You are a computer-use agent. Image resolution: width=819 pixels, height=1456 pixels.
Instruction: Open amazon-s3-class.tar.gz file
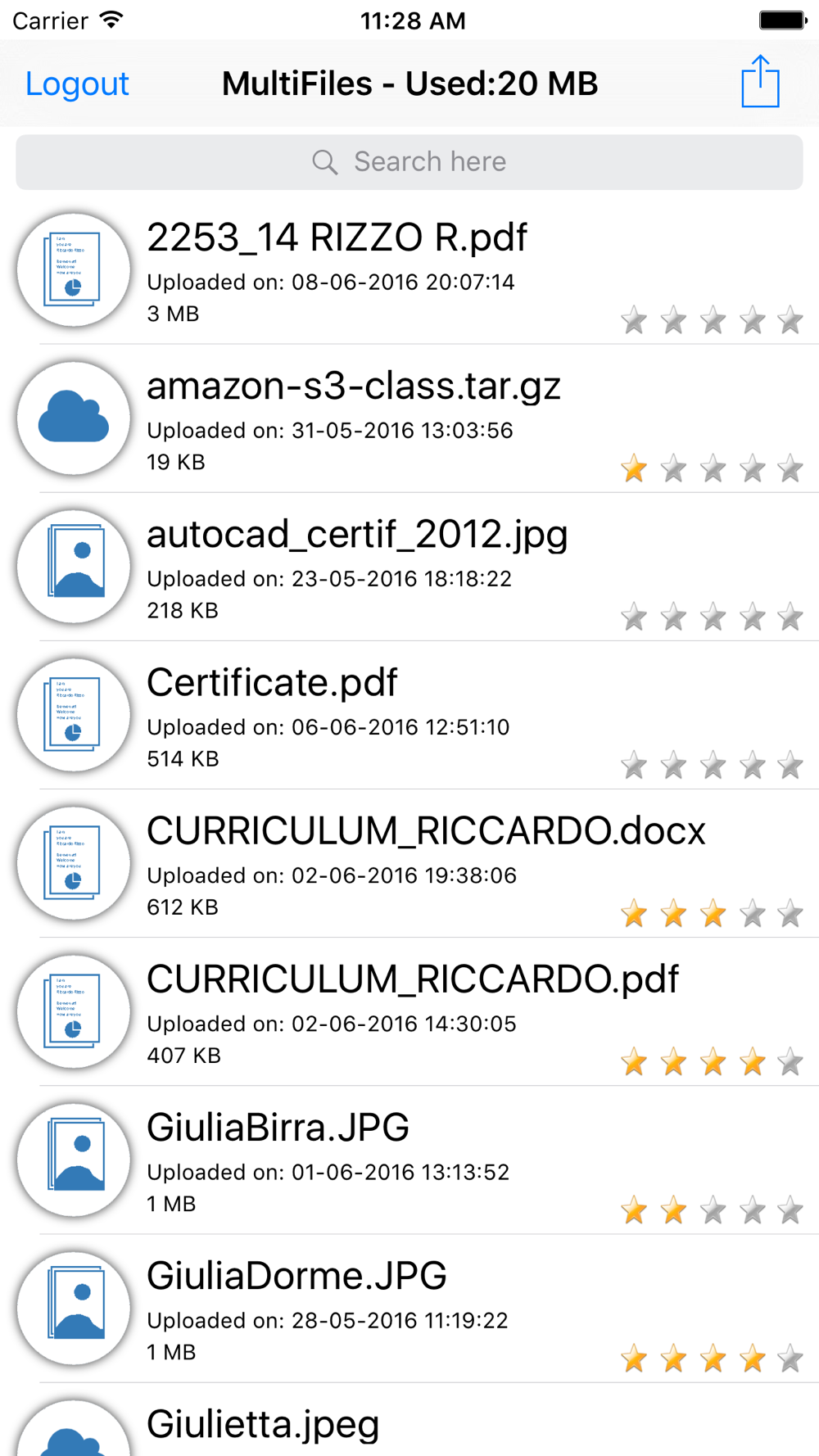[x=409, y=418]
